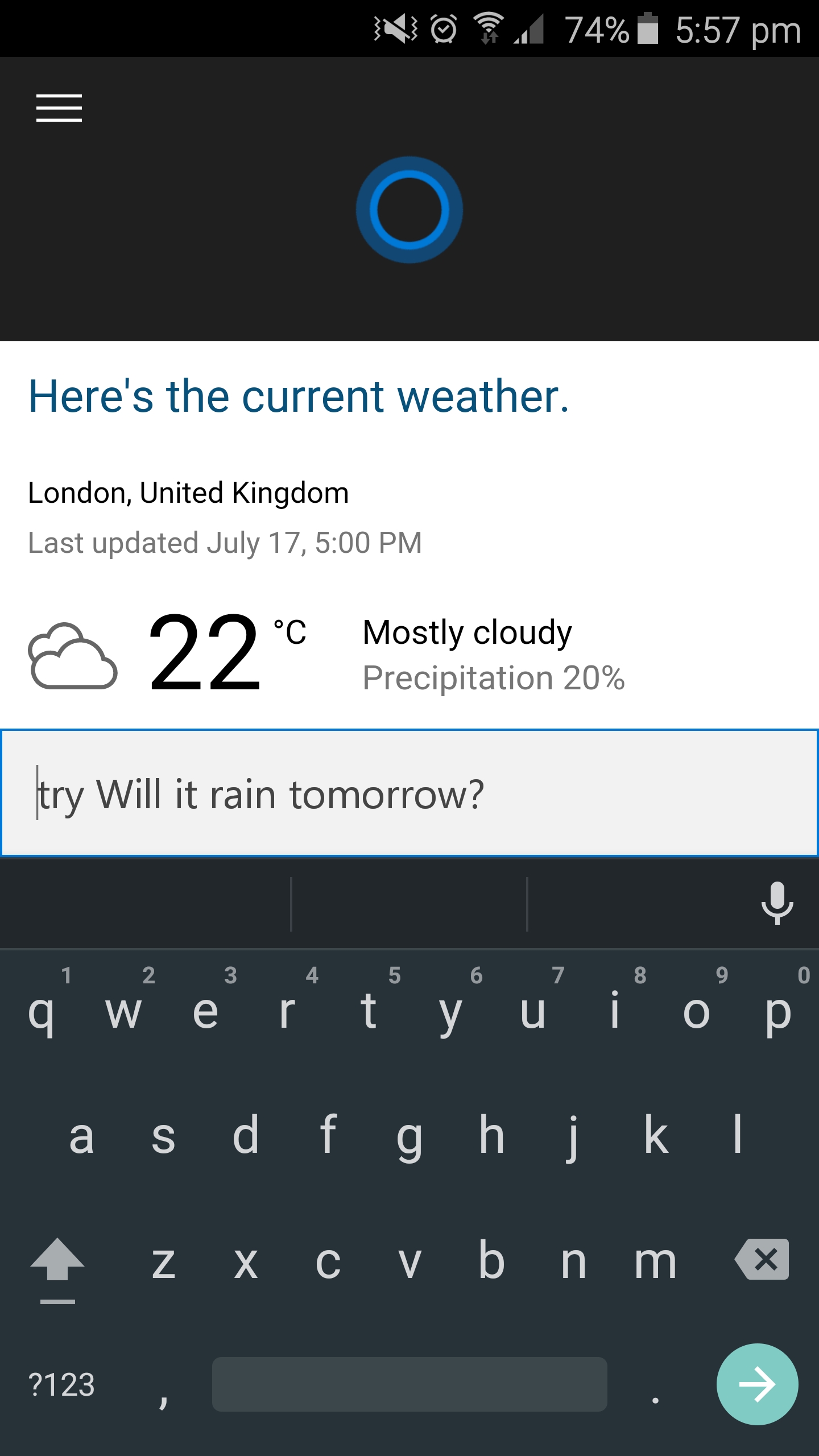
Task: Switch keyboard to ?123 symbols
Action: (61, 1384)
